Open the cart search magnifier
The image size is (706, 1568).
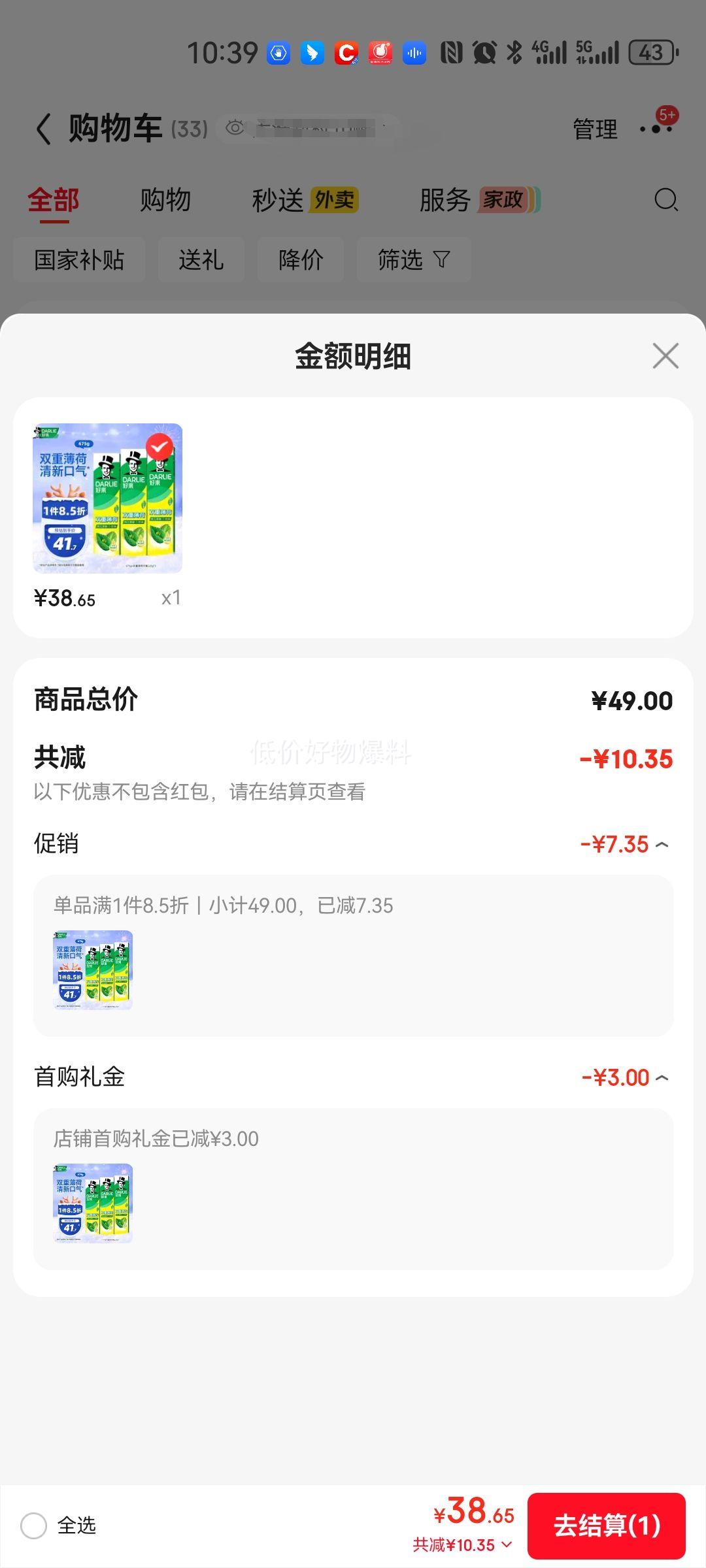coord(666,200)
